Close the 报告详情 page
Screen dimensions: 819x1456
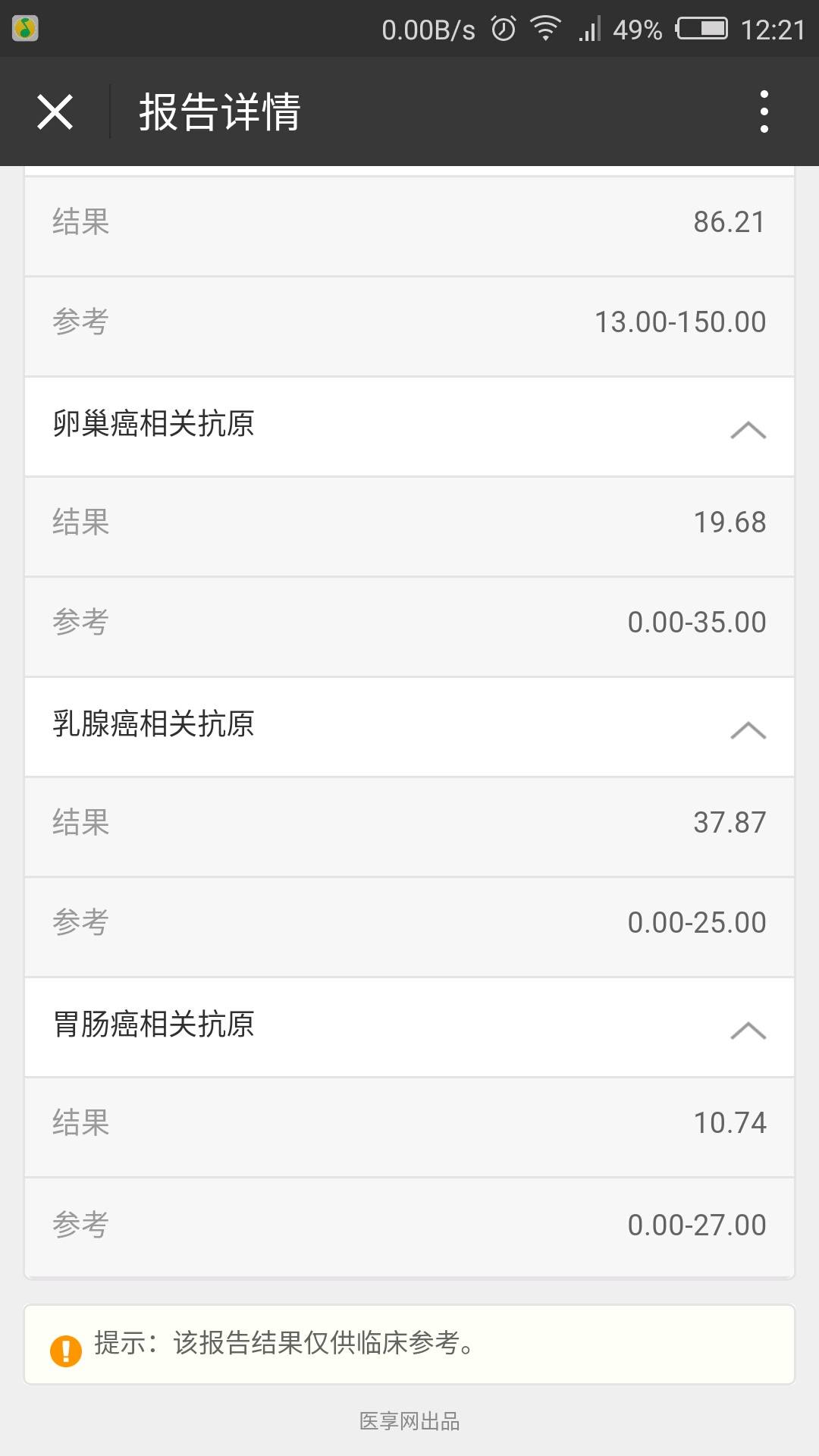(x=55, y=112)
